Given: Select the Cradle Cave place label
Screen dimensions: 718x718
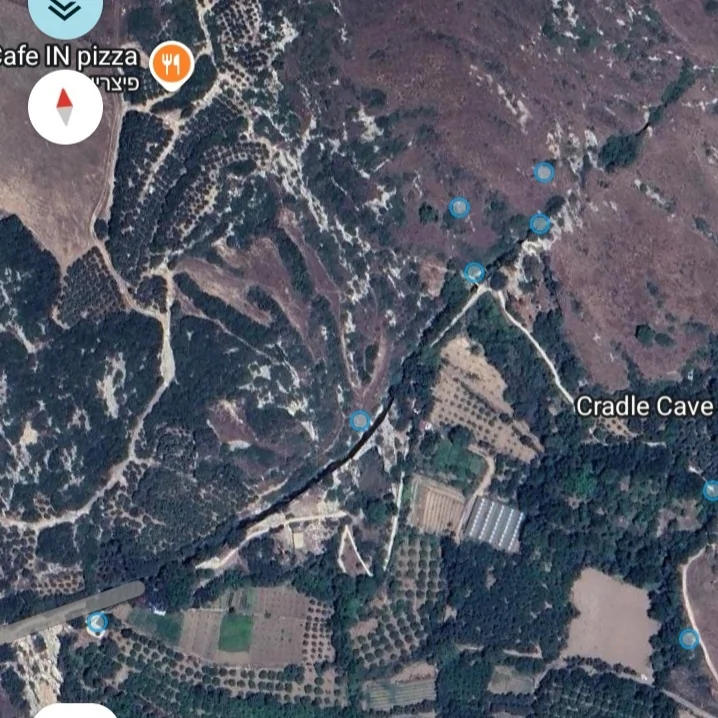Looking at the screenshot, I should [644, 406].
